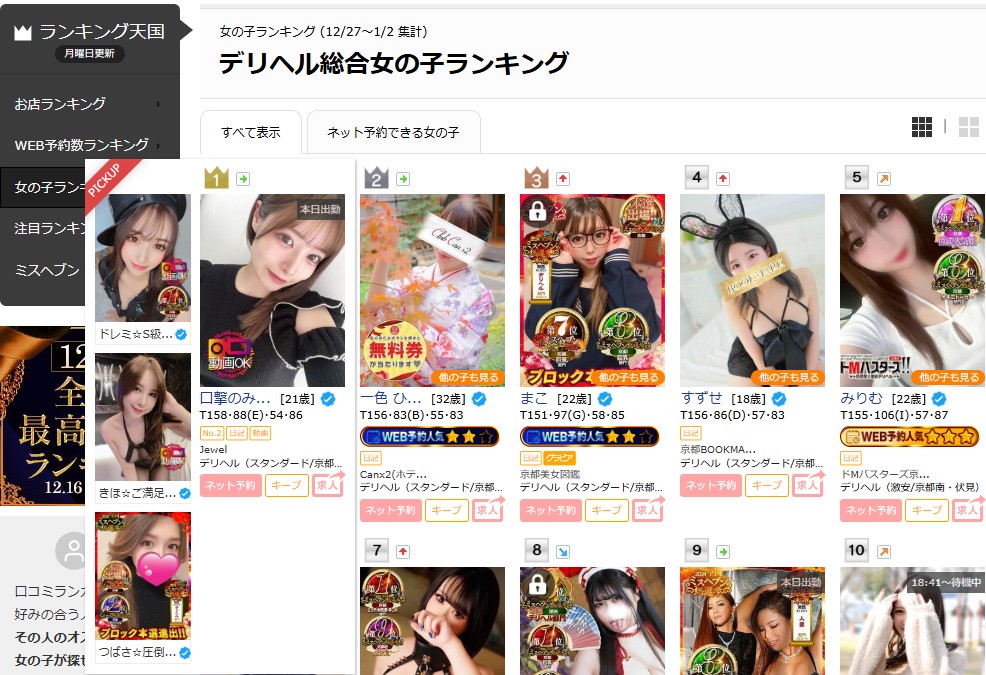The image size is (986, 675).
Task: Select the large grid view icon
Action: (x=968, y=127)
